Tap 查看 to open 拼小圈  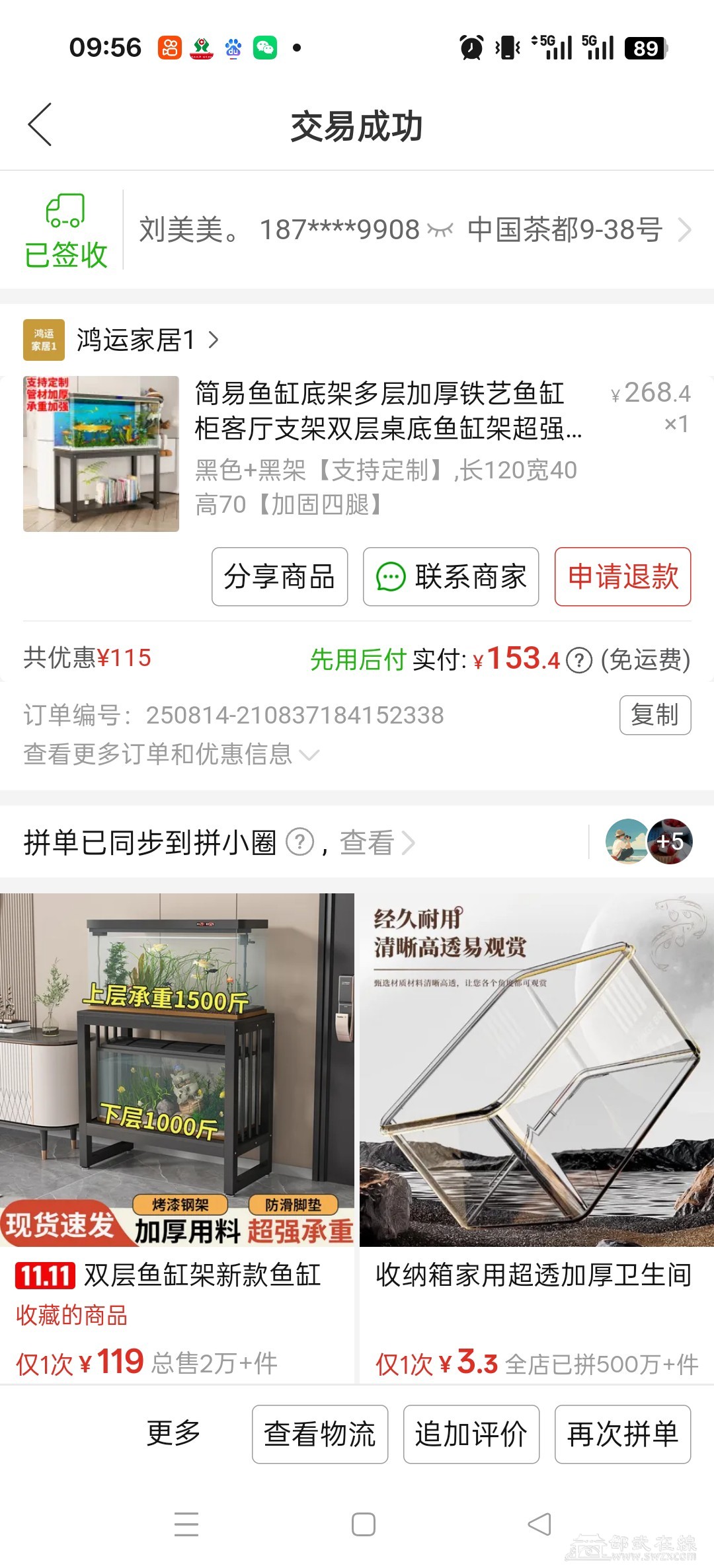[x=377, y=842]
